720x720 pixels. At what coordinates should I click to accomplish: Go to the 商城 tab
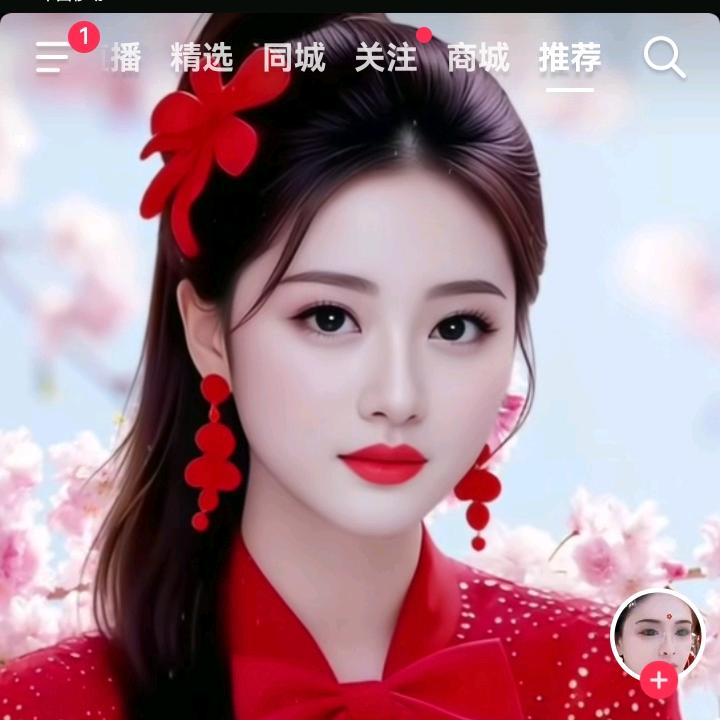tap(478, 57)
